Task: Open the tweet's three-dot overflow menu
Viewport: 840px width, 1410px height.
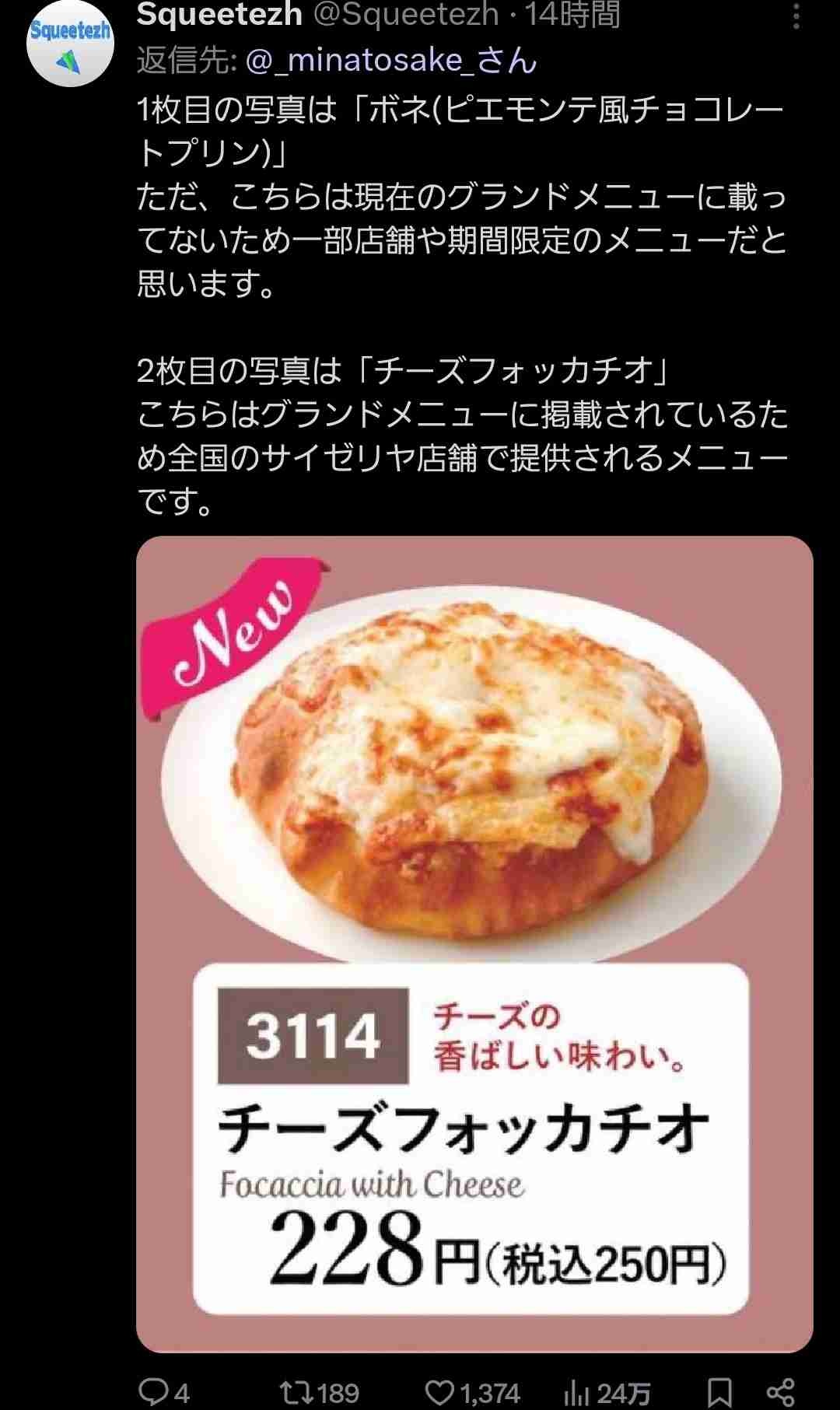Action: click(x=796, y=16)
